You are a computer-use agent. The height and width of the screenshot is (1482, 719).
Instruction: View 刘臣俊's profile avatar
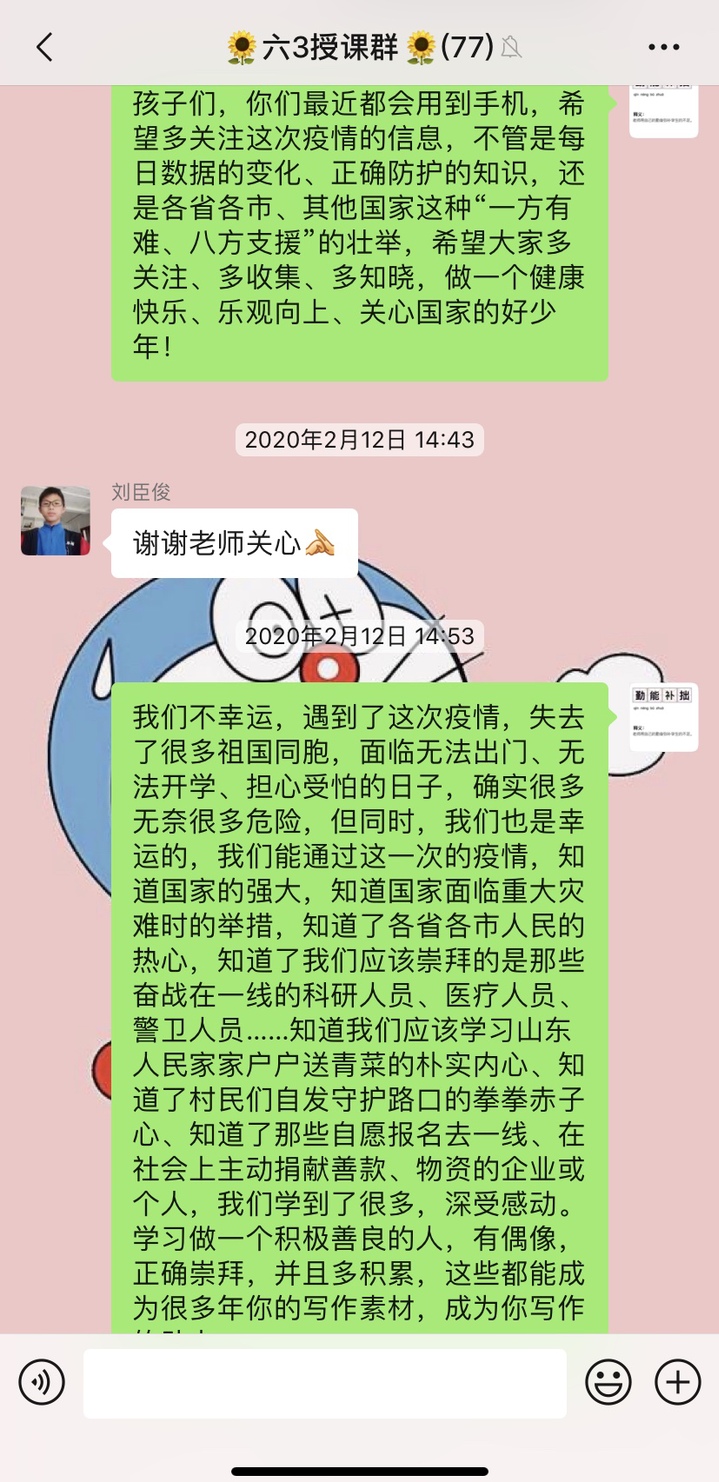(x=55, y=520)
